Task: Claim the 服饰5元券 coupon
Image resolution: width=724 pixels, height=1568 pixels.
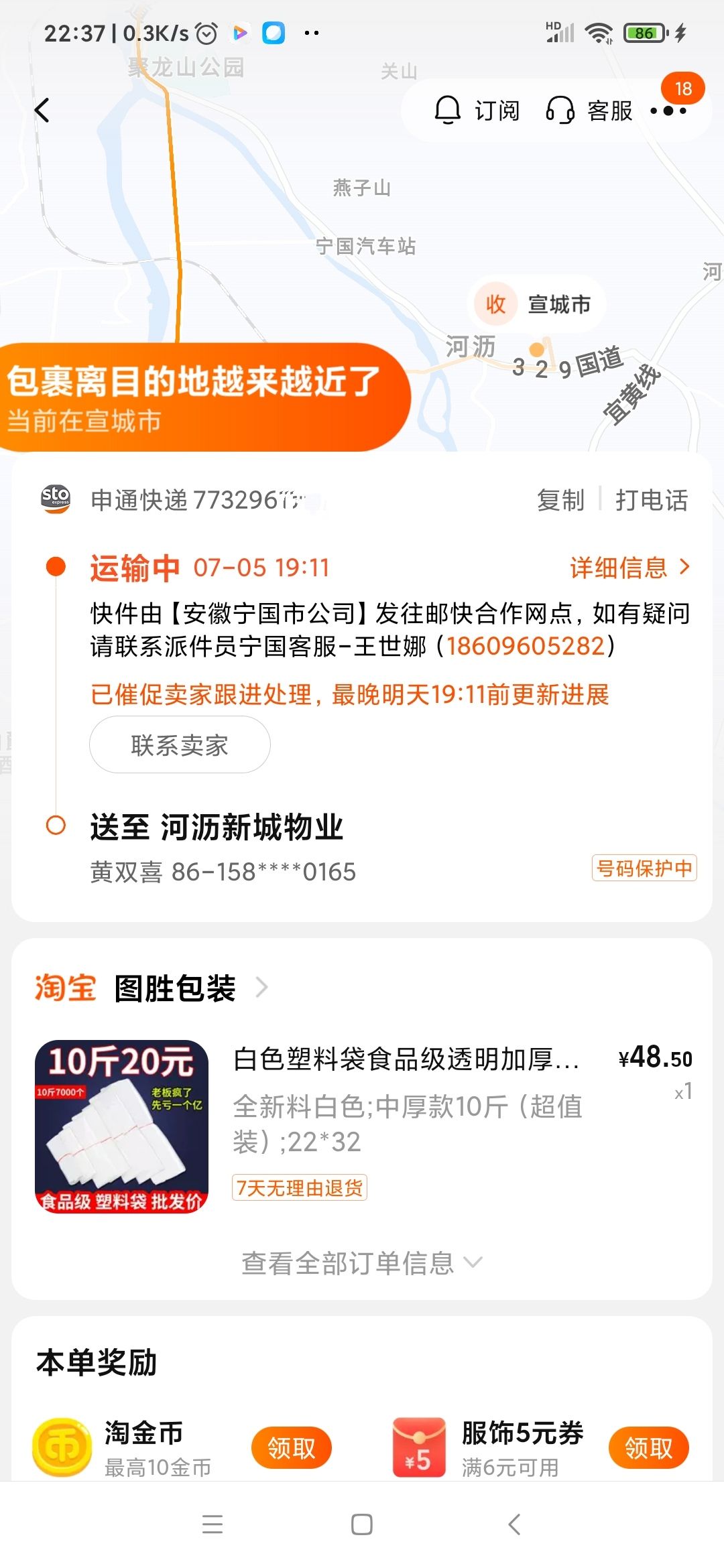Action: point(648,1447)
